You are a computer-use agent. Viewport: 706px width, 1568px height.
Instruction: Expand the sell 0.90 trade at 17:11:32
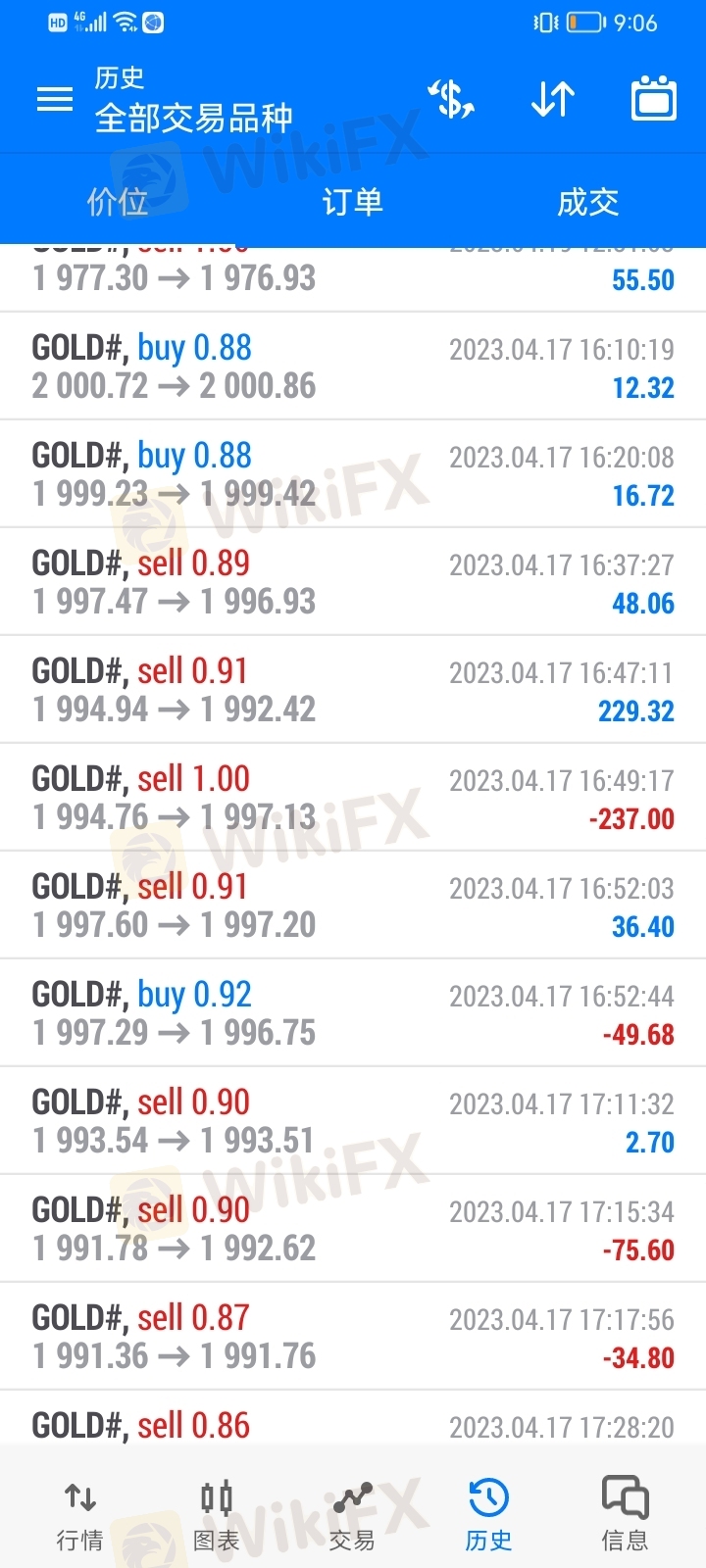click(x=353, y=1121)
